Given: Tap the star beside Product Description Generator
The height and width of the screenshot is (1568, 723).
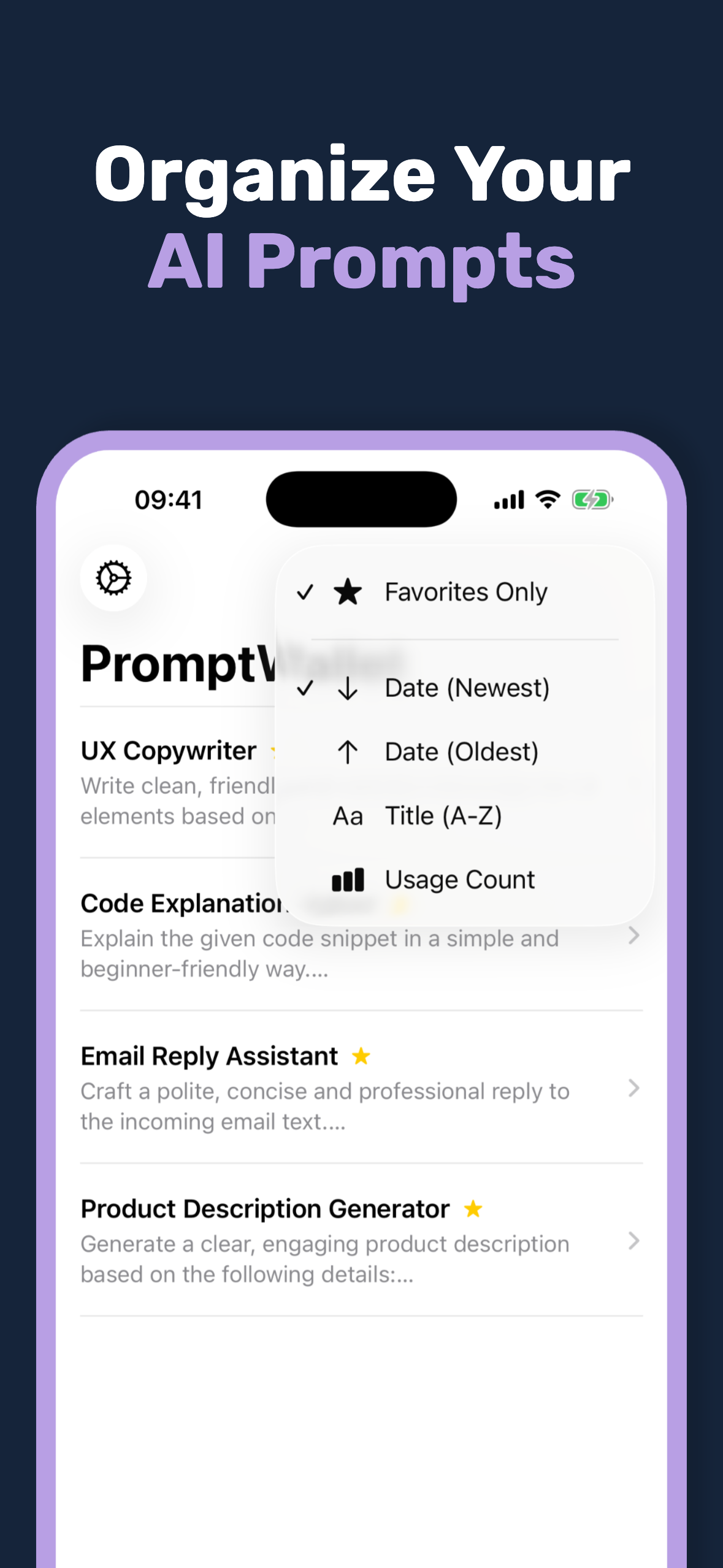Looking at the screenshot, I should pyautogui.click(x=473, y=1208).
